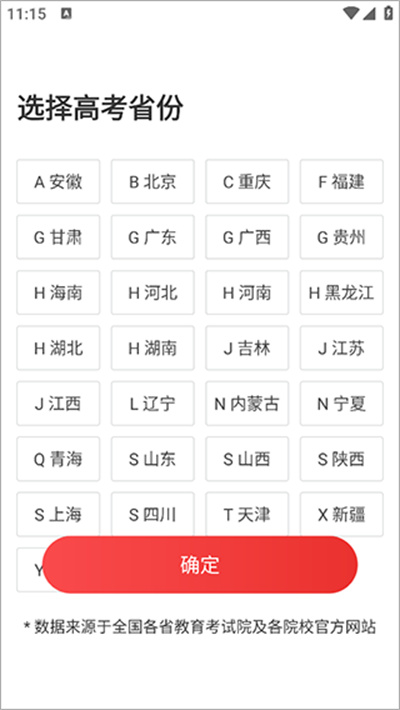
Task: Pick S 山东 province
Action: [153, 459]
